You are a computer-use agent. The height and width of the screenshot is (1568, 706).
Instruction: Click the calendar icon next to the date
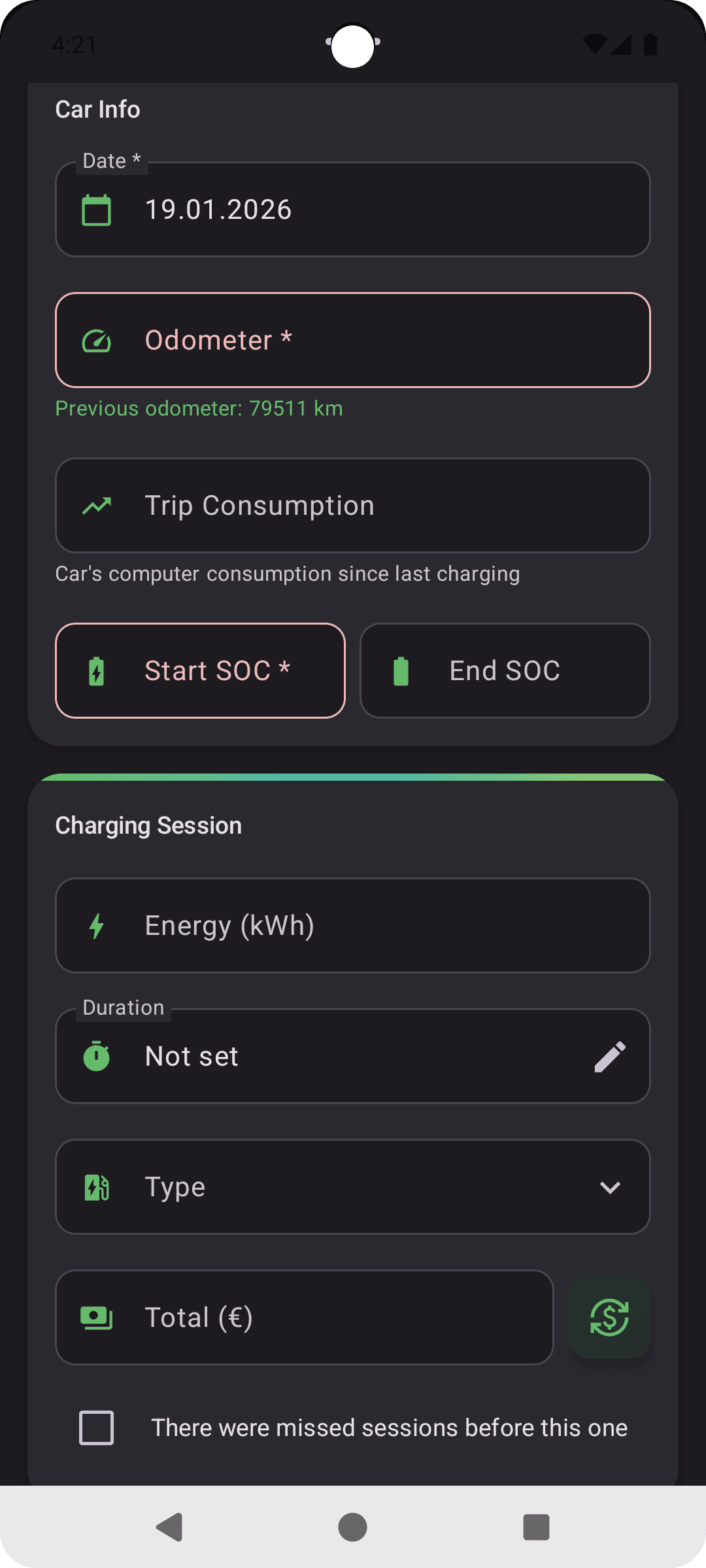(x=96, y=209)
